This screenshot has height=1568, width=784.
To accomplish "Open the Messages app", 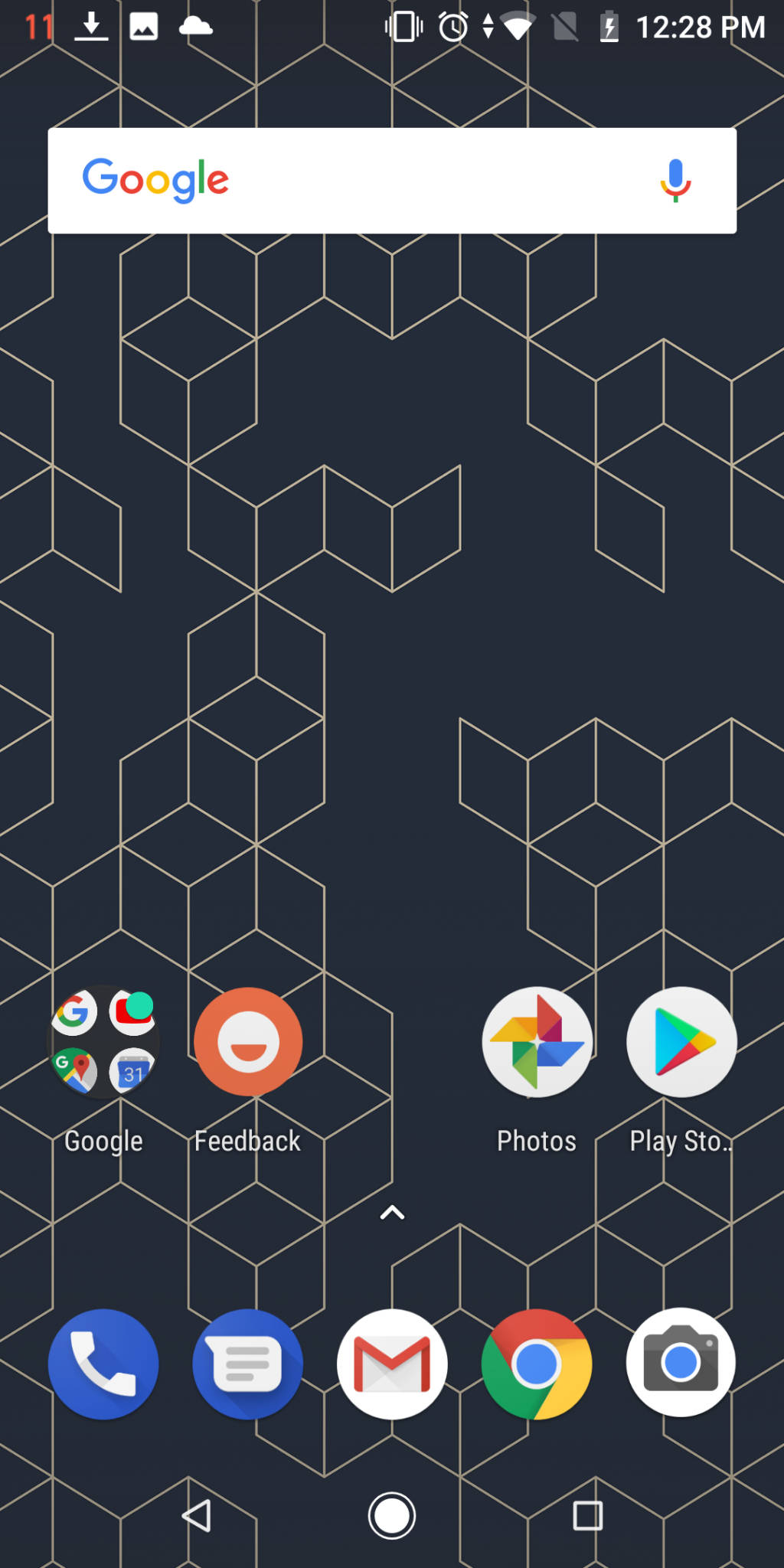I will [248, 1364].
